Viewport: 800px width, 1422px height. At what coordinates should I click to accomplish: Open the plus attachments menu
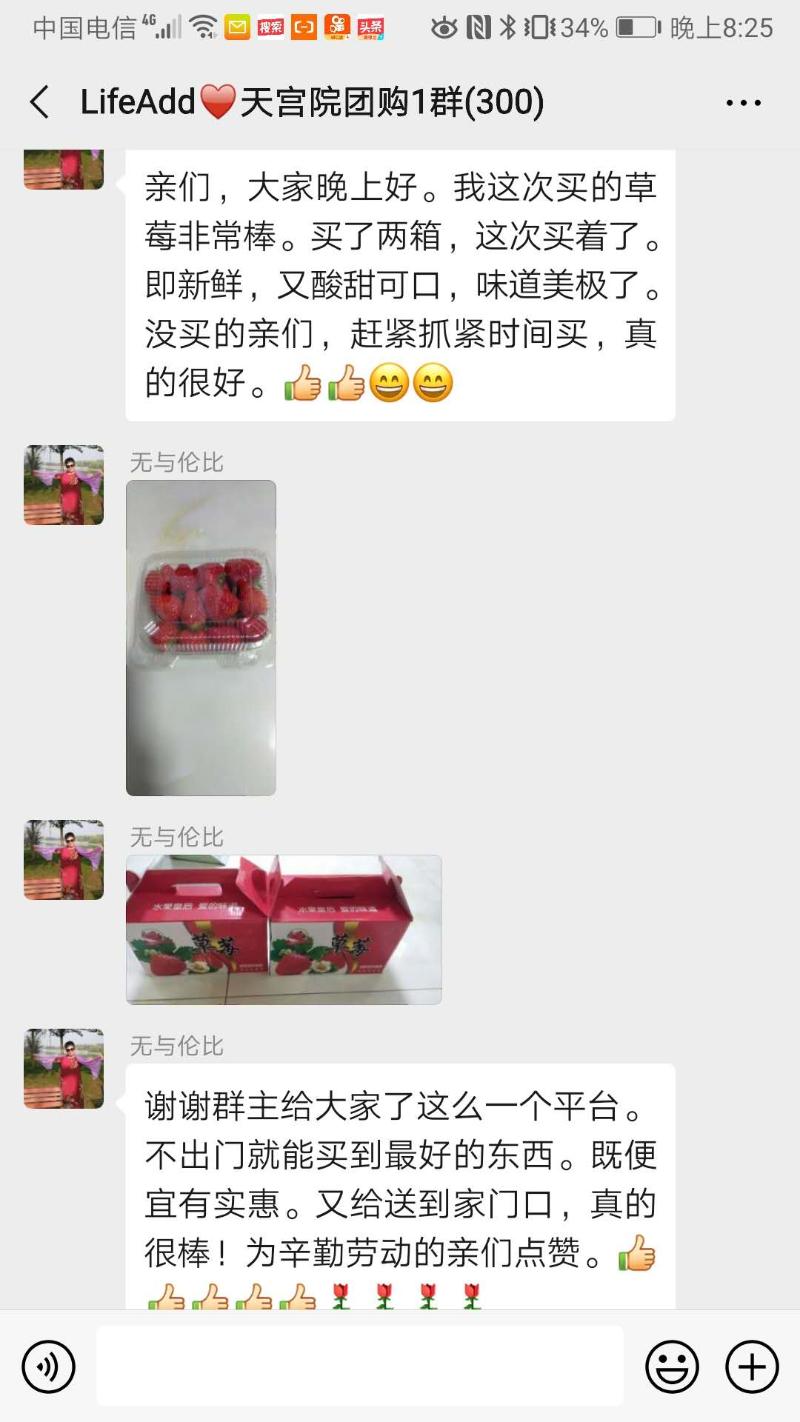point(751,1365)
